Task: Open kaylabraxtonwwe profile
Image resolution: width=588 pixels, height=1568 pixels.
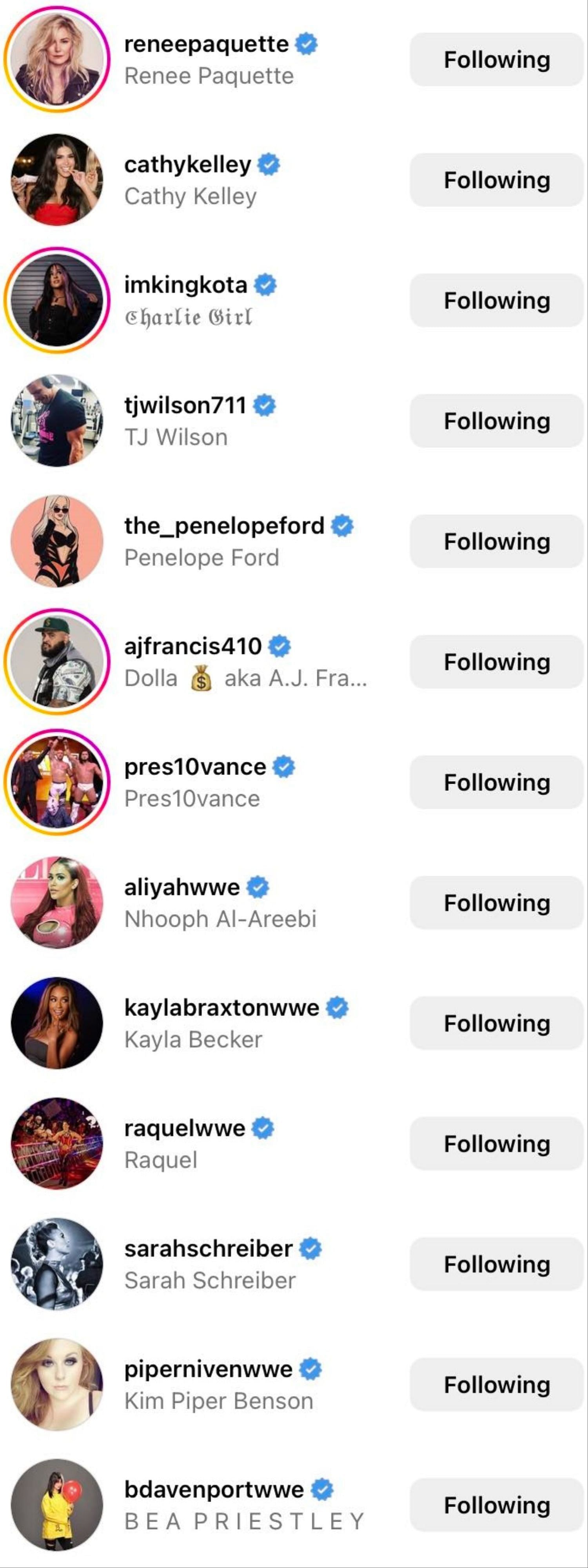Action: [221, 1008]
